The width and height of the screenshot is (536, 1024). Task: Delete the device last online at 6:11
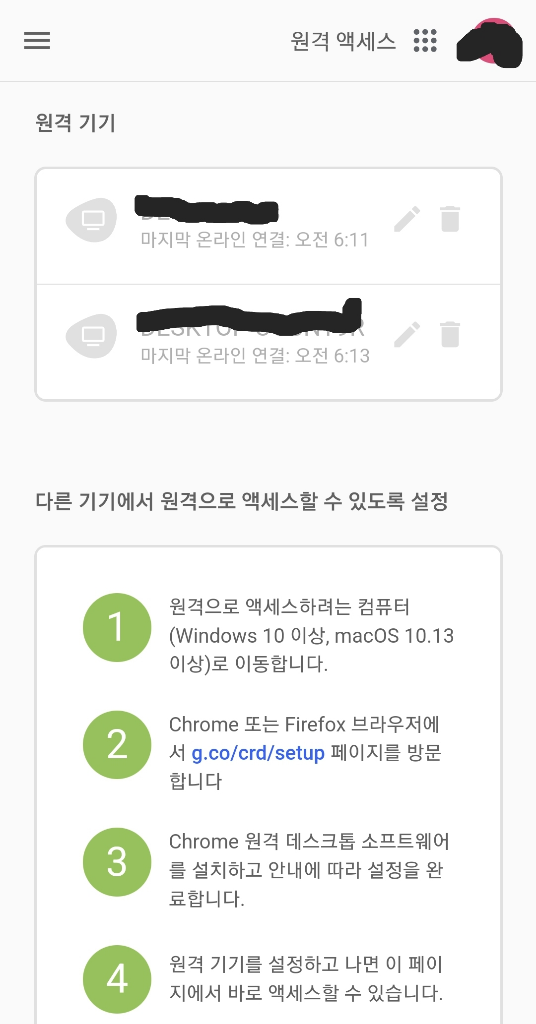pyautogui.click(x=450, y=219)
